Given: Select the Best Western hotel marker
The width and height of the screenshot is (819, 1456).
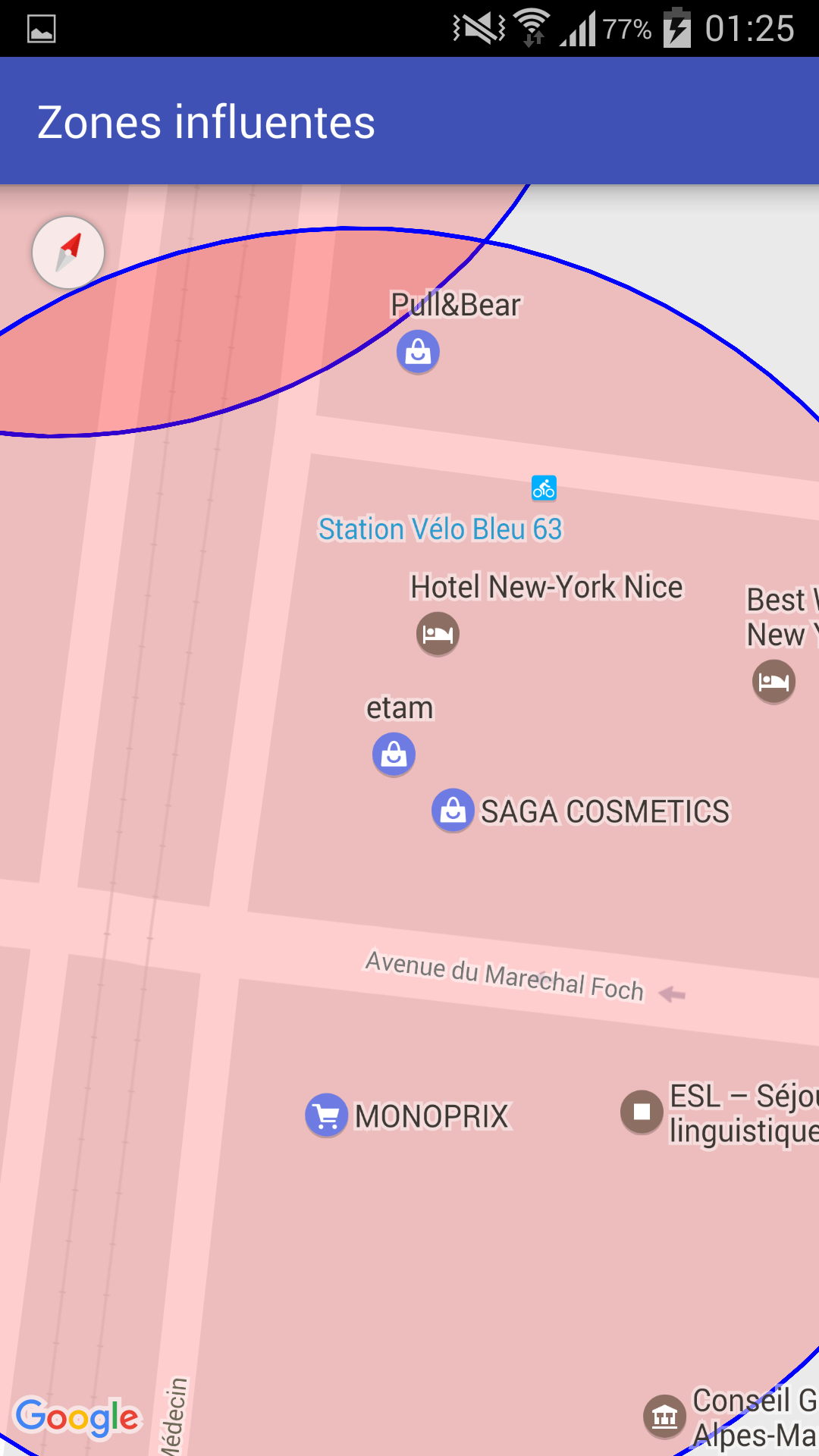Looking at the screenshot, I should click(773, 681).
